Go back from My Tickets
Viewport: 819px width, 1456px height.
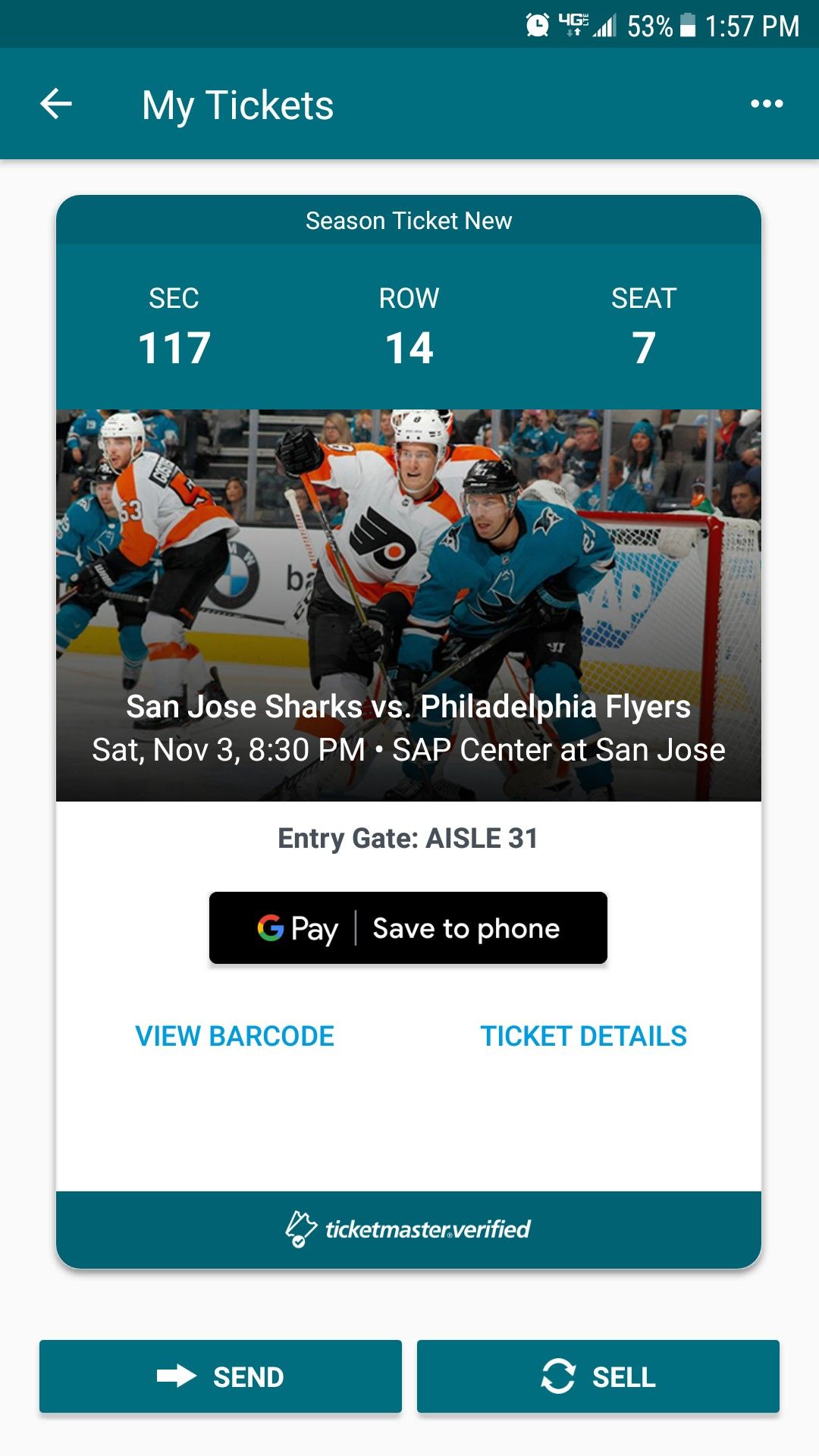(x=56, y=104)
